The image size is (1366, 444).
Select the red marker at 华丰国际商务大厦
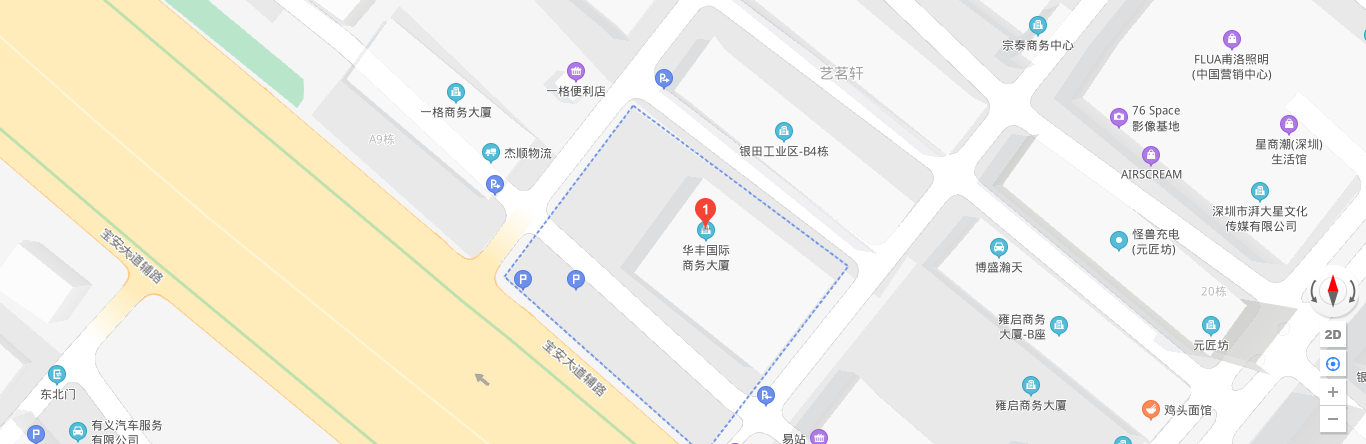[706, 211]
